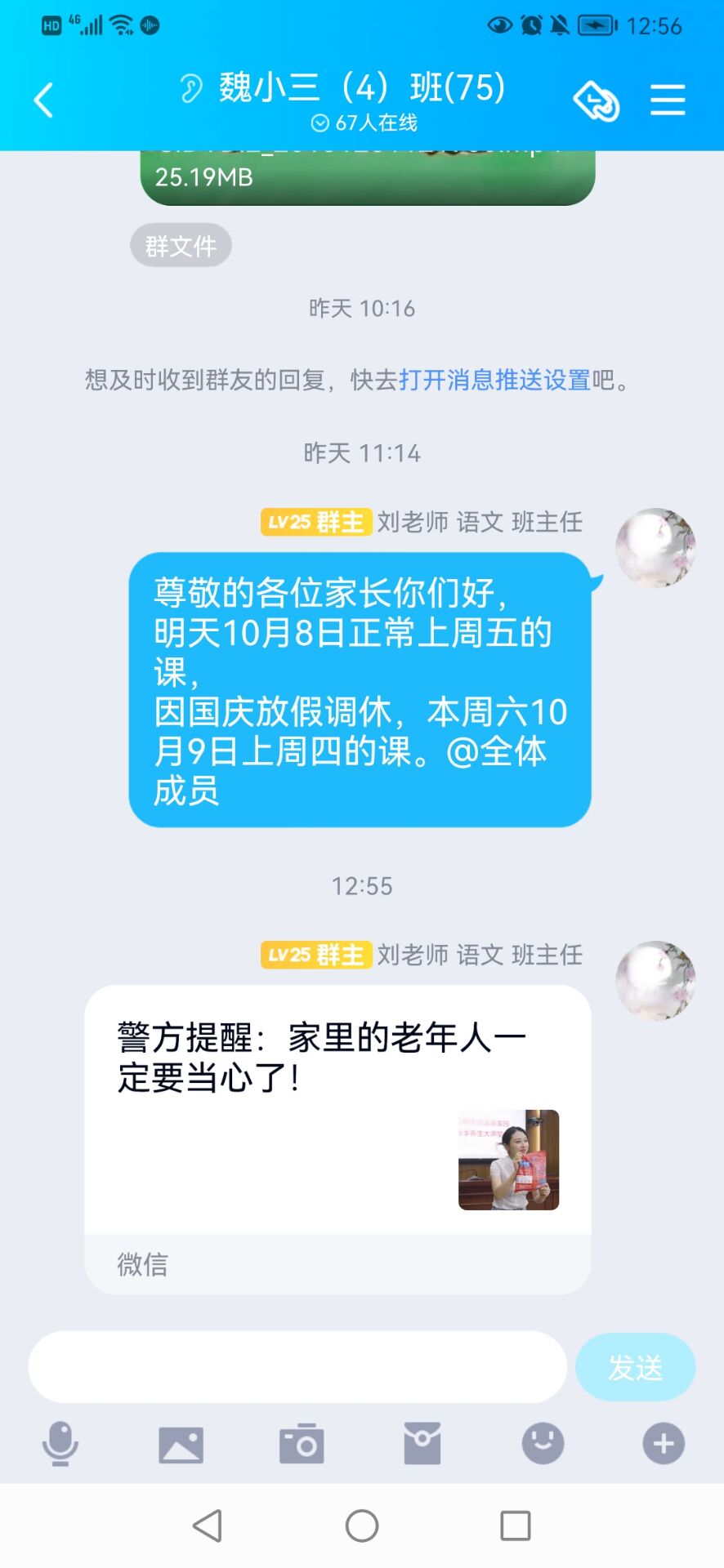Tap the system home button
The width and height of the screenshot is (724, 1568).
pyautogui.click(x=362, y=1525)
